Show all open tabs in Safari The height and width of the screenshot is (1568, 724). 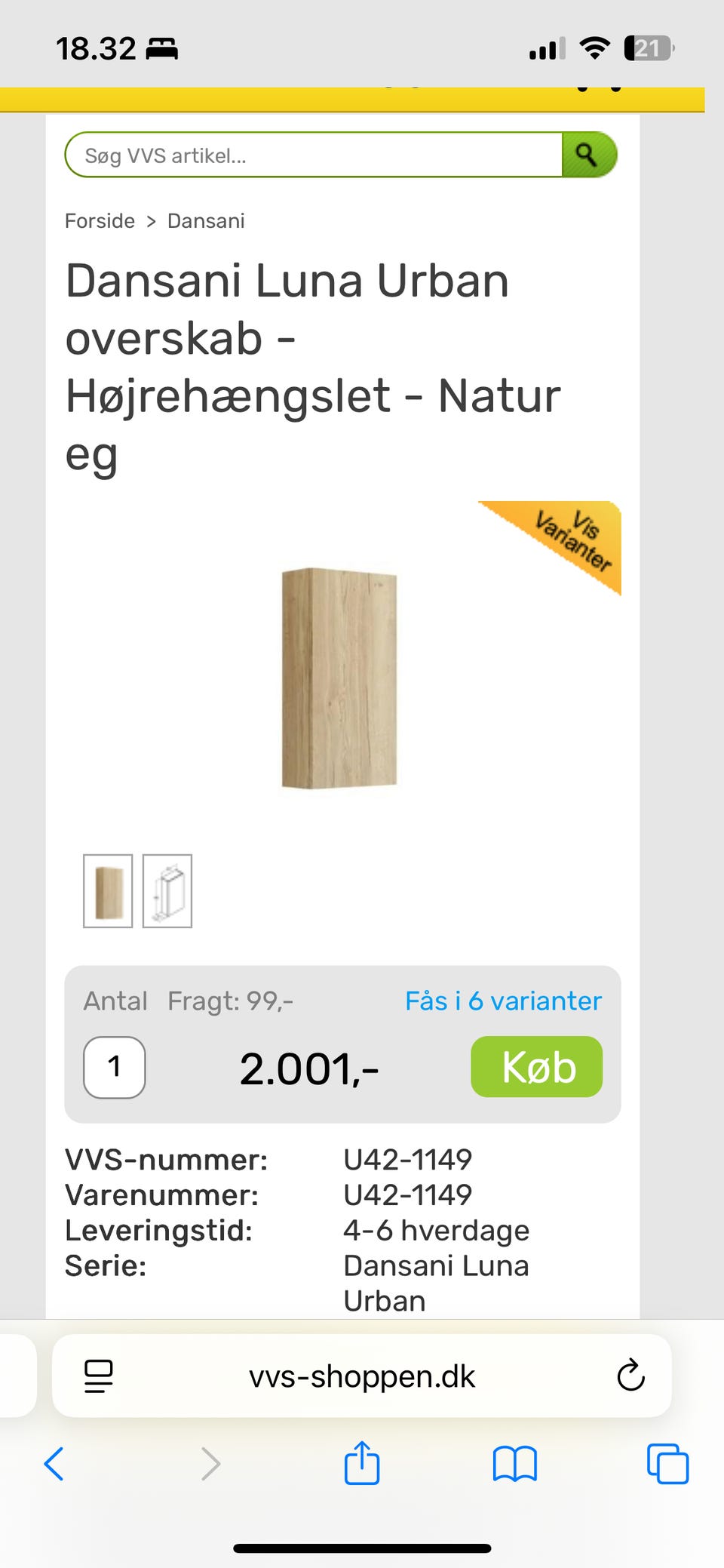pos(667,1465)
